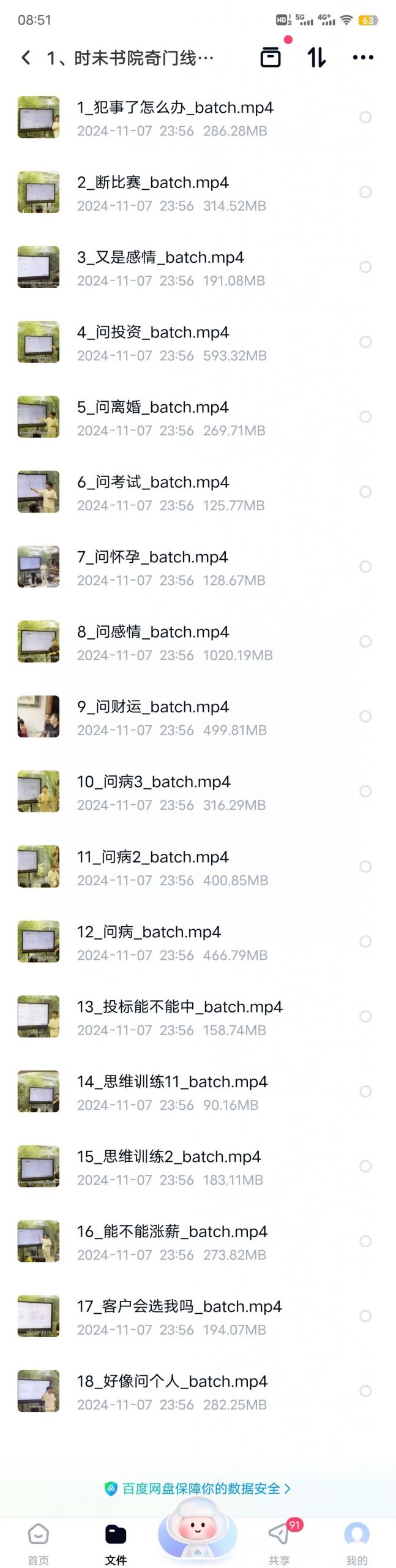Open 7_问怀孕_batch.mp4
The width and height of the screenshot is (396, 1568).
pyautogui.click(x=152, y=557)
